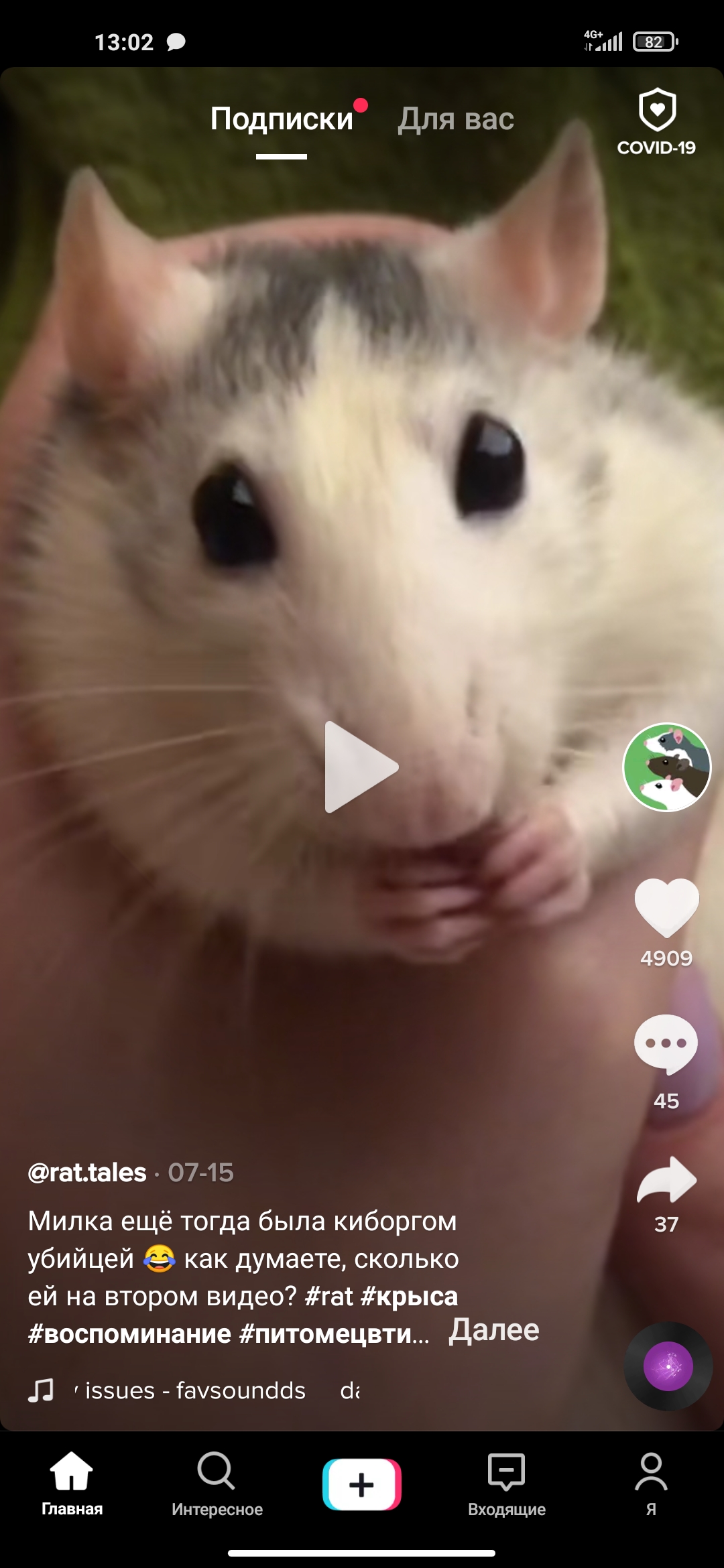Open the #крыса hashtag
Screen dimensions: 724x1568
point(409,1296)
